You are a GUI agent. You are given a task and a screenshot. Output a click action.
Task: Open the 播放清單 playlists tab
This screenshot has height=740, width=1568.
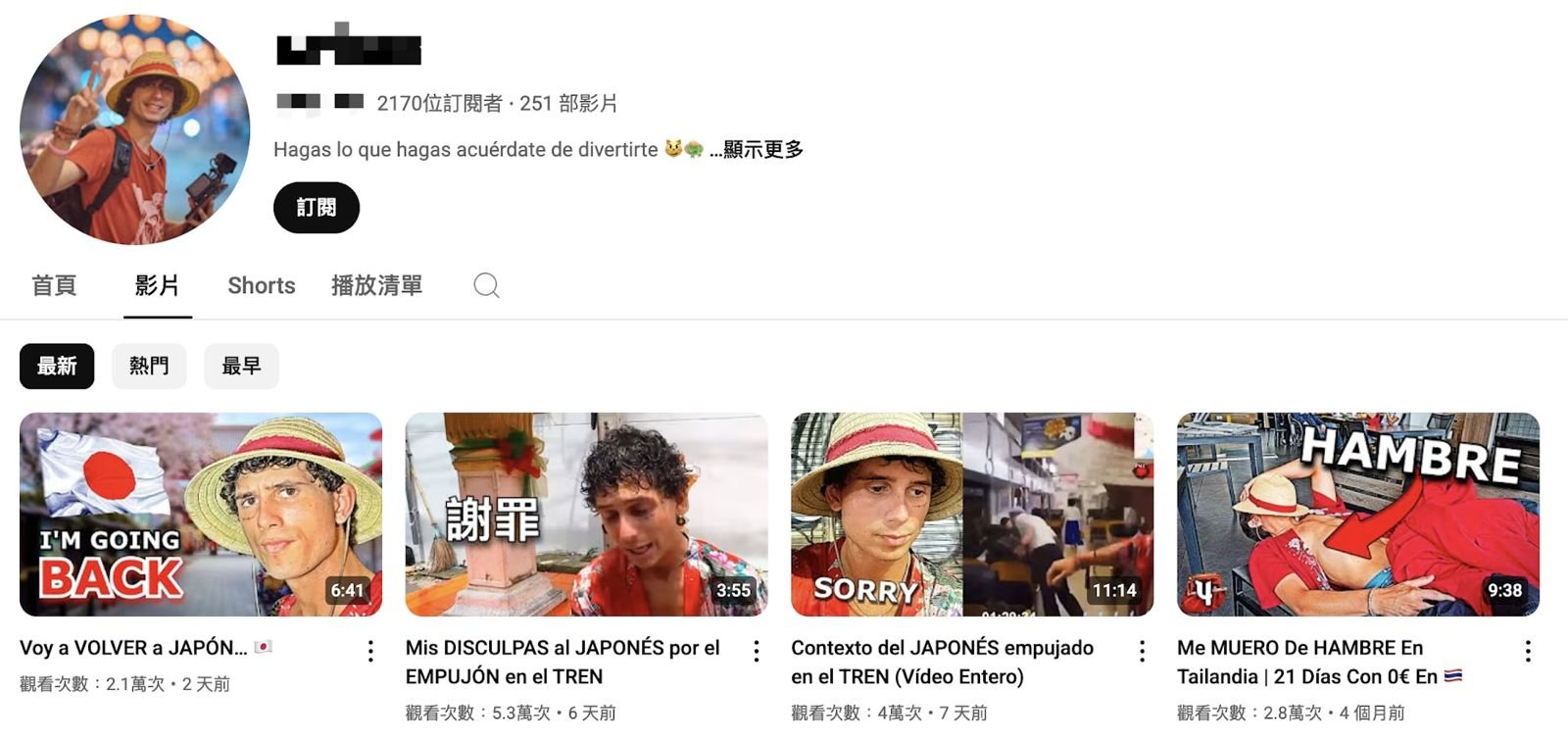tap(376, 285)
